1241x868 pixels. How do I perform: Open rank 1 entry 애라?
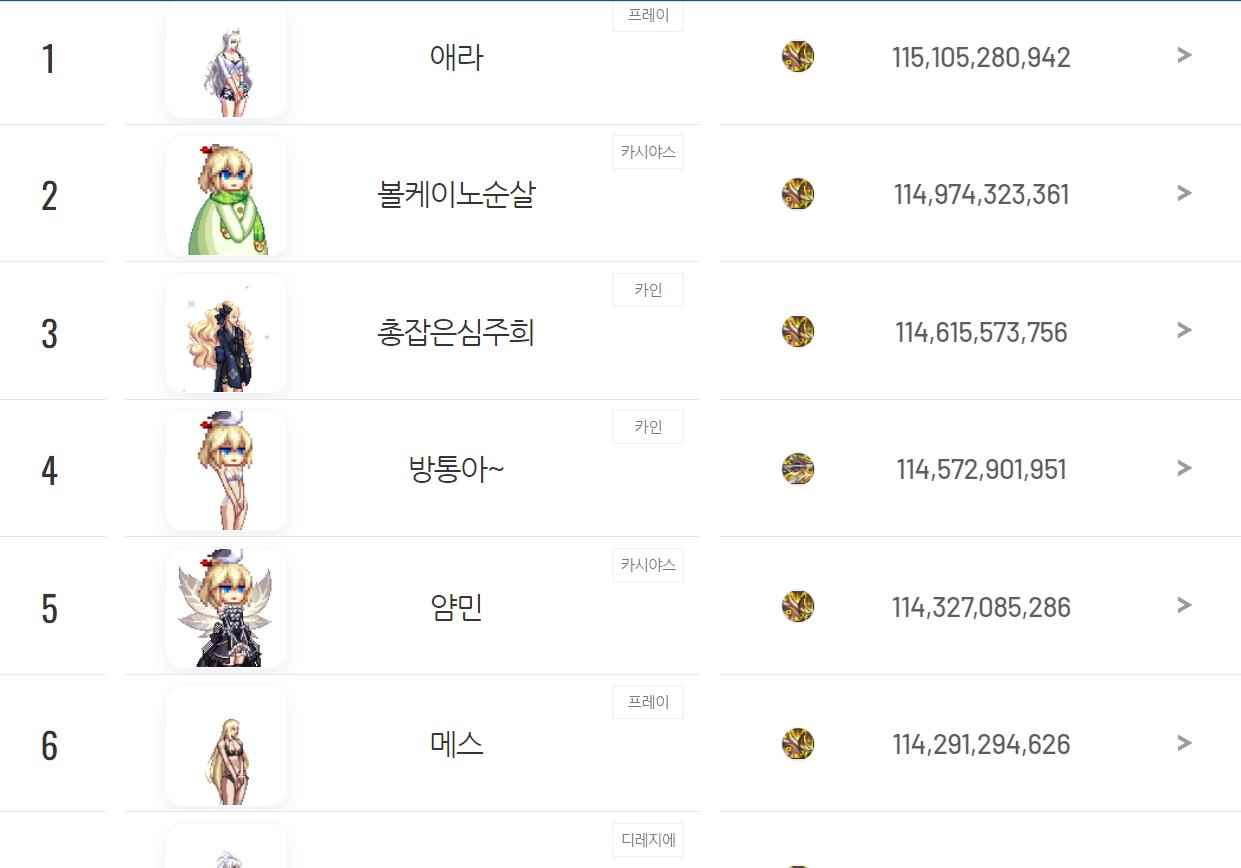click(x=456, y=57)
